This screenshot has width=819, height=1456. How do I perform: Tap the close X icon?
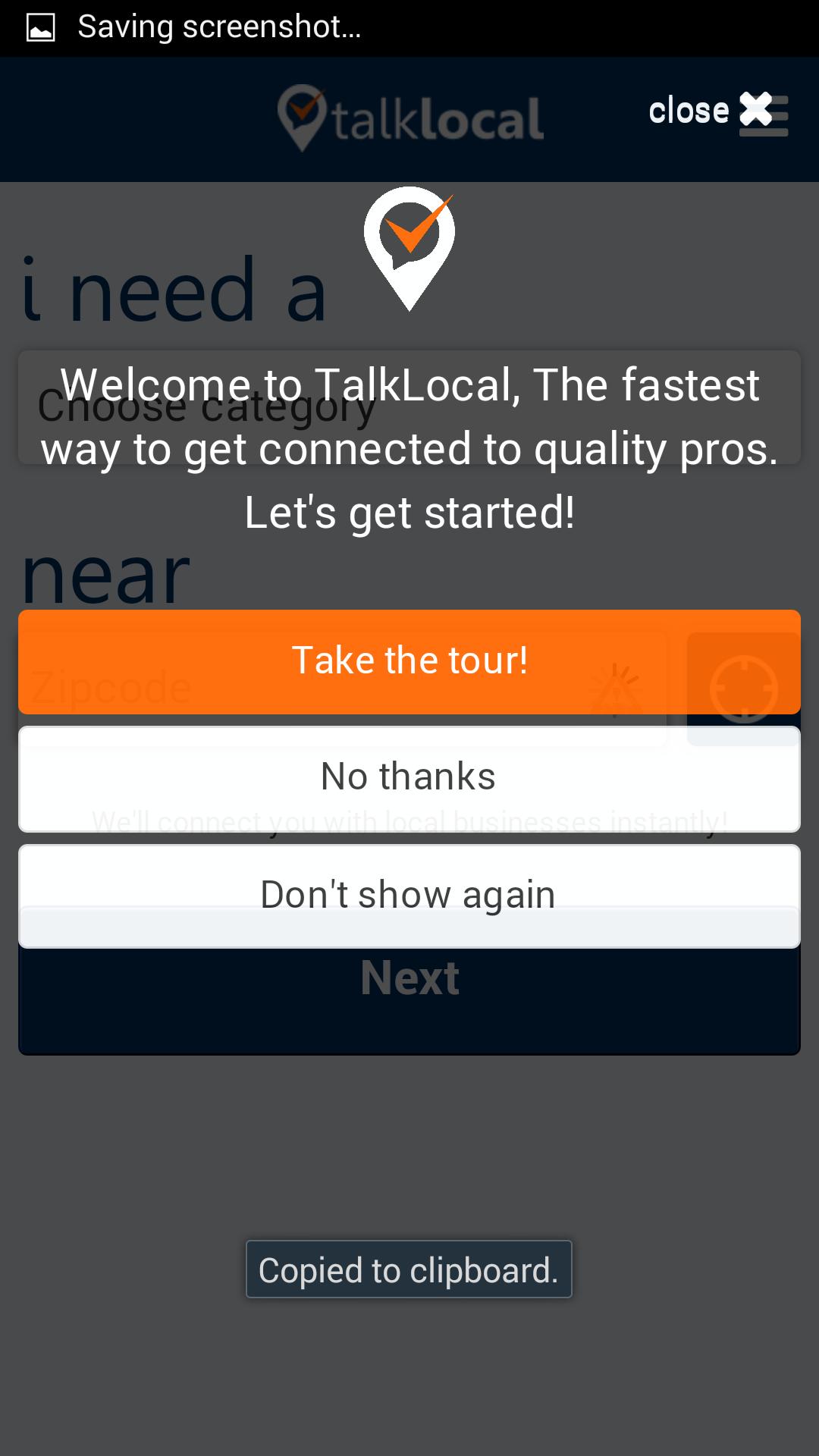coord(755,110)
